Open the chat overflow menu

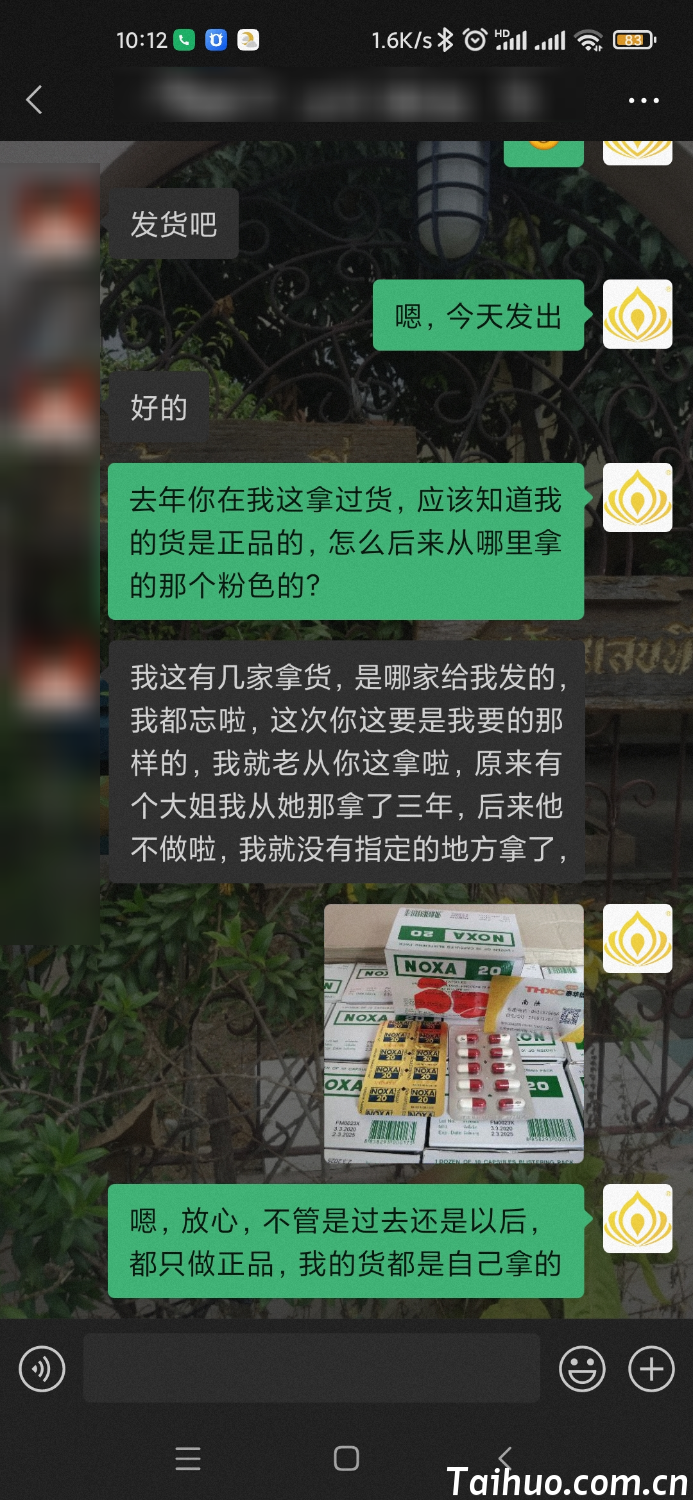pos(643,100)
